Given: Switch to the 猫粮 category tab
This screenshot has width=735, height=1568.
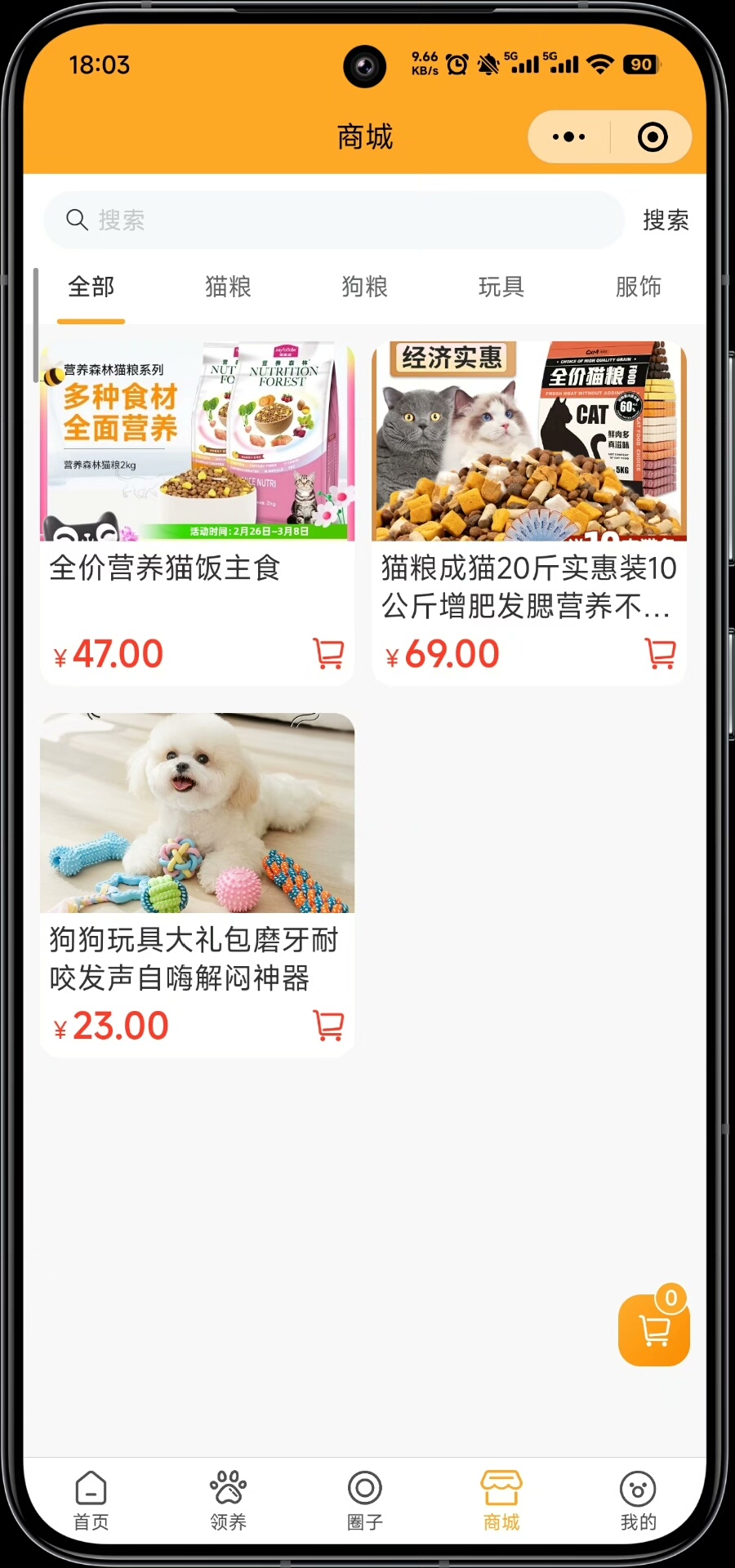Looking at the screenshot, I should pyautogui.click(x=228, y=287).
